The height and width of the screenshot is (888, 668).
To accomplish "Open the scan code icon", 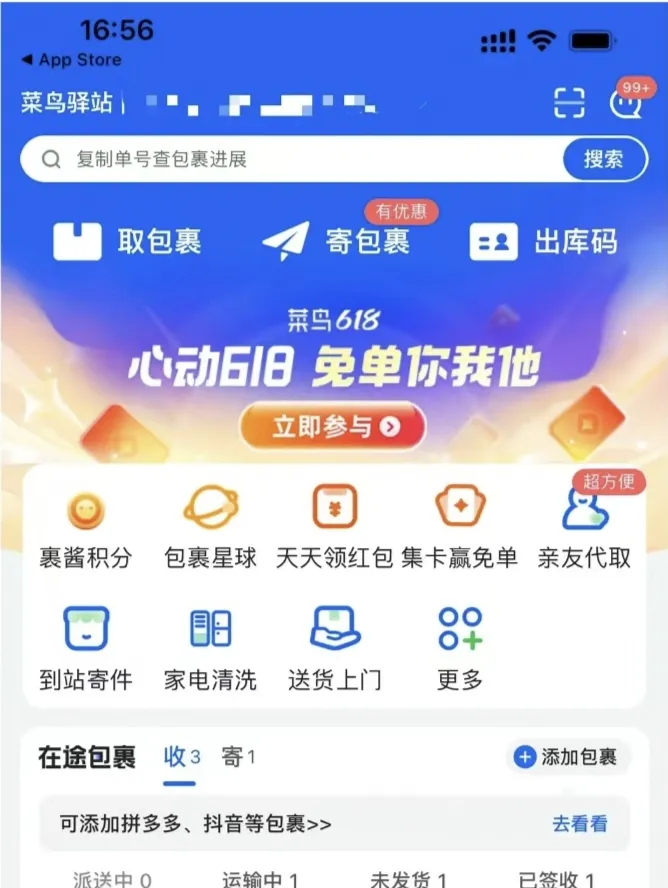I will click(569, 102).
